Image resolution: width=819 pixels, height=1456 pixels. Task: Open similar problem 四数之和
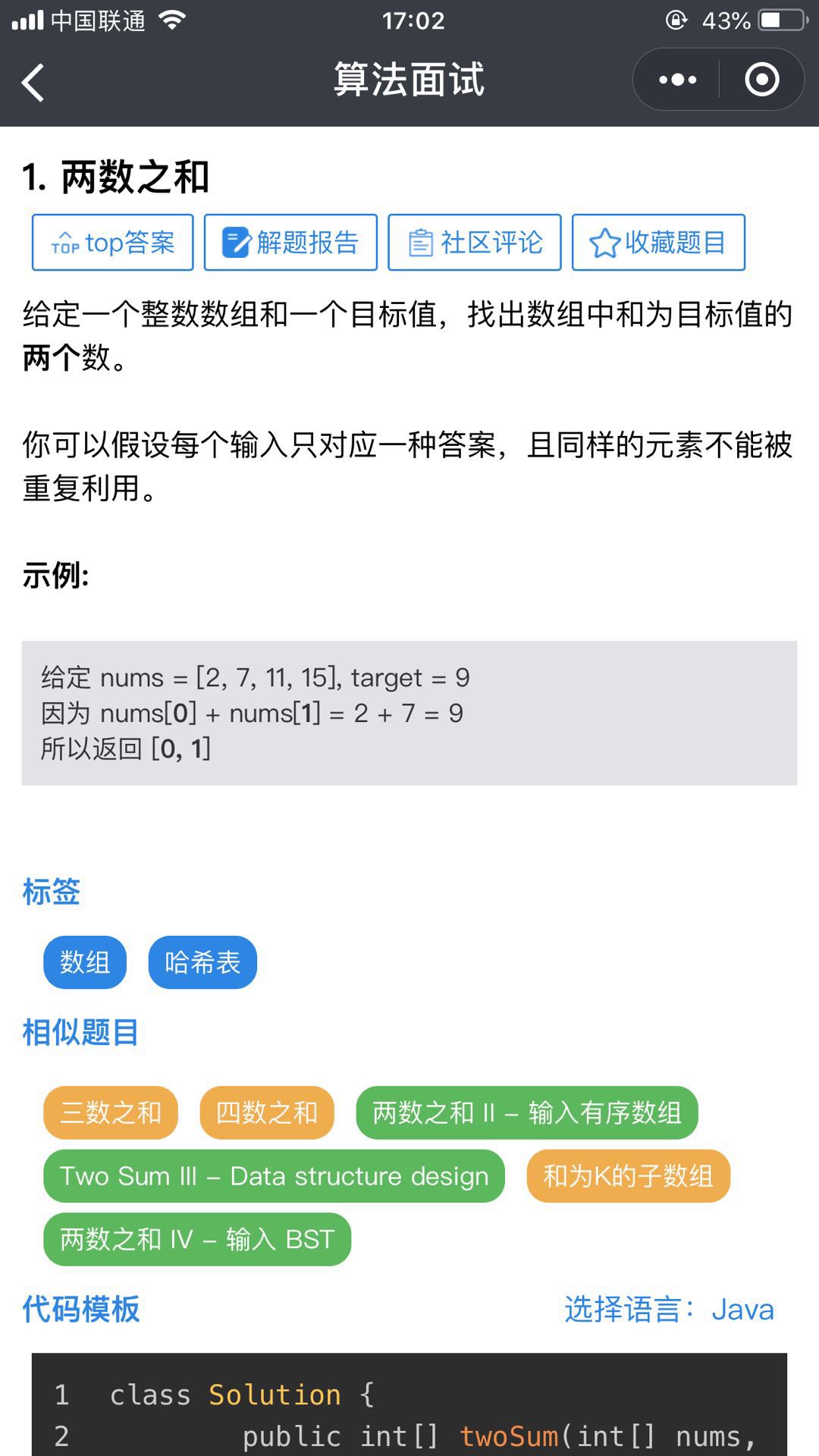(x=267, y=1112)
